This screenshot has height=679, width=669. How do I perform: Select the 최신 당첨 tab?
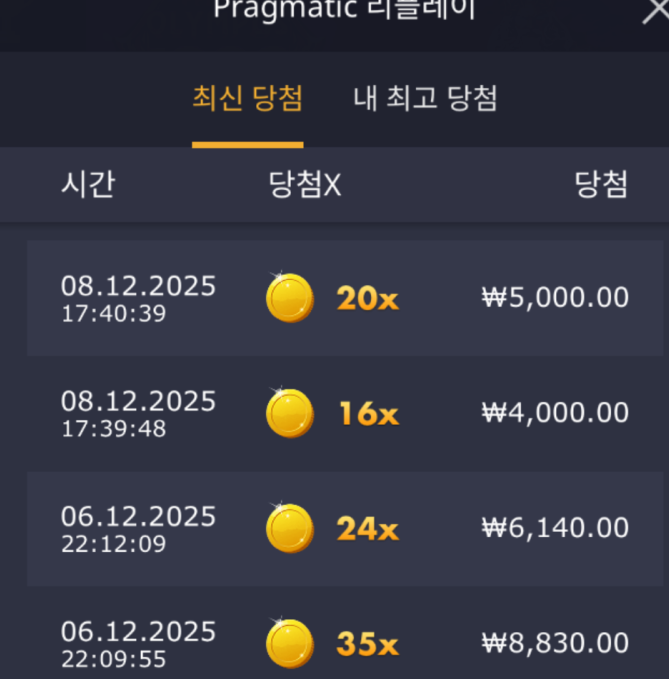[x=247, y=99]
